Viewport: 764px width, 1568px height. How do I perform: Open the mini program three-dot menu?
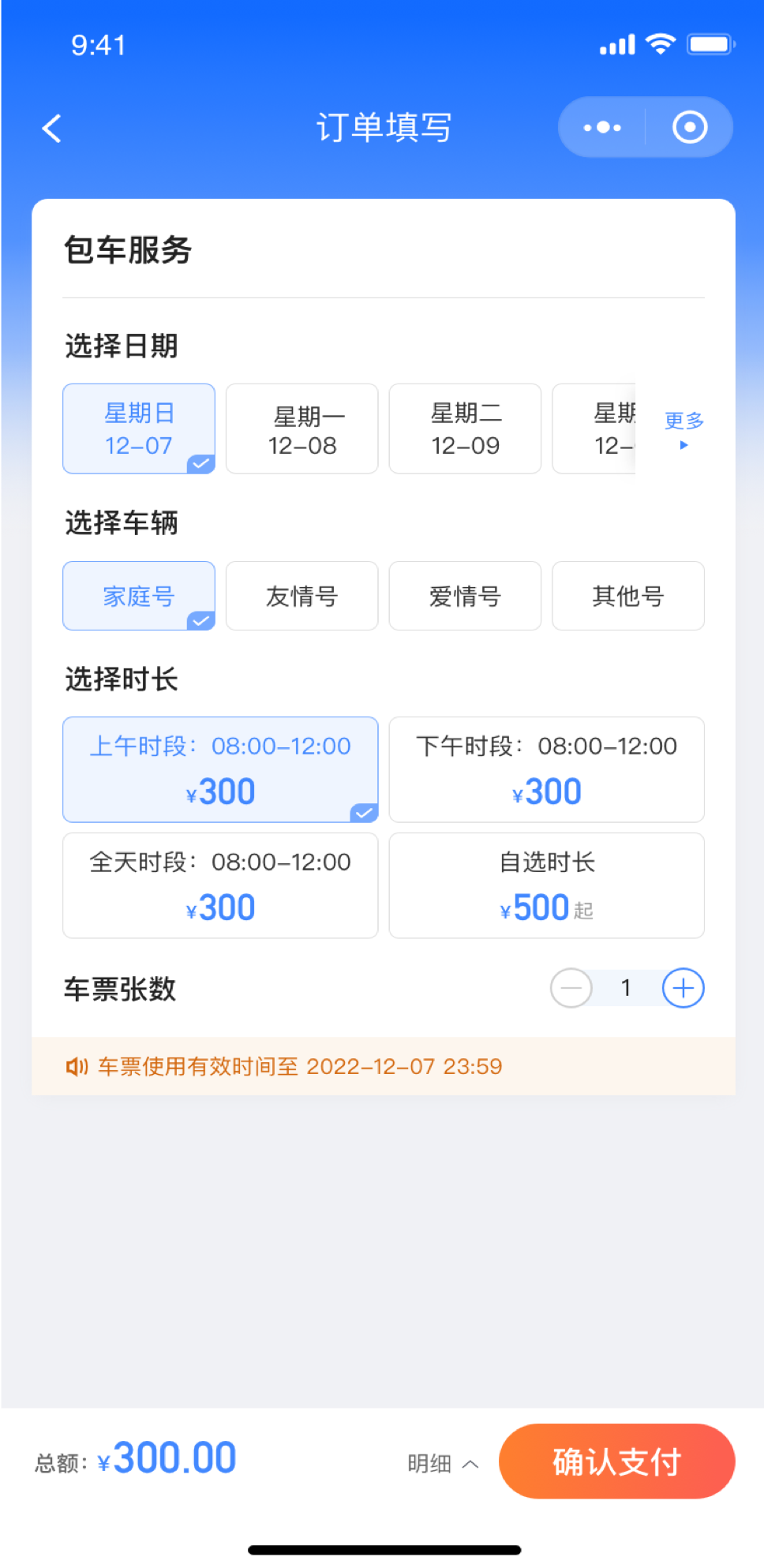(602, 127)
